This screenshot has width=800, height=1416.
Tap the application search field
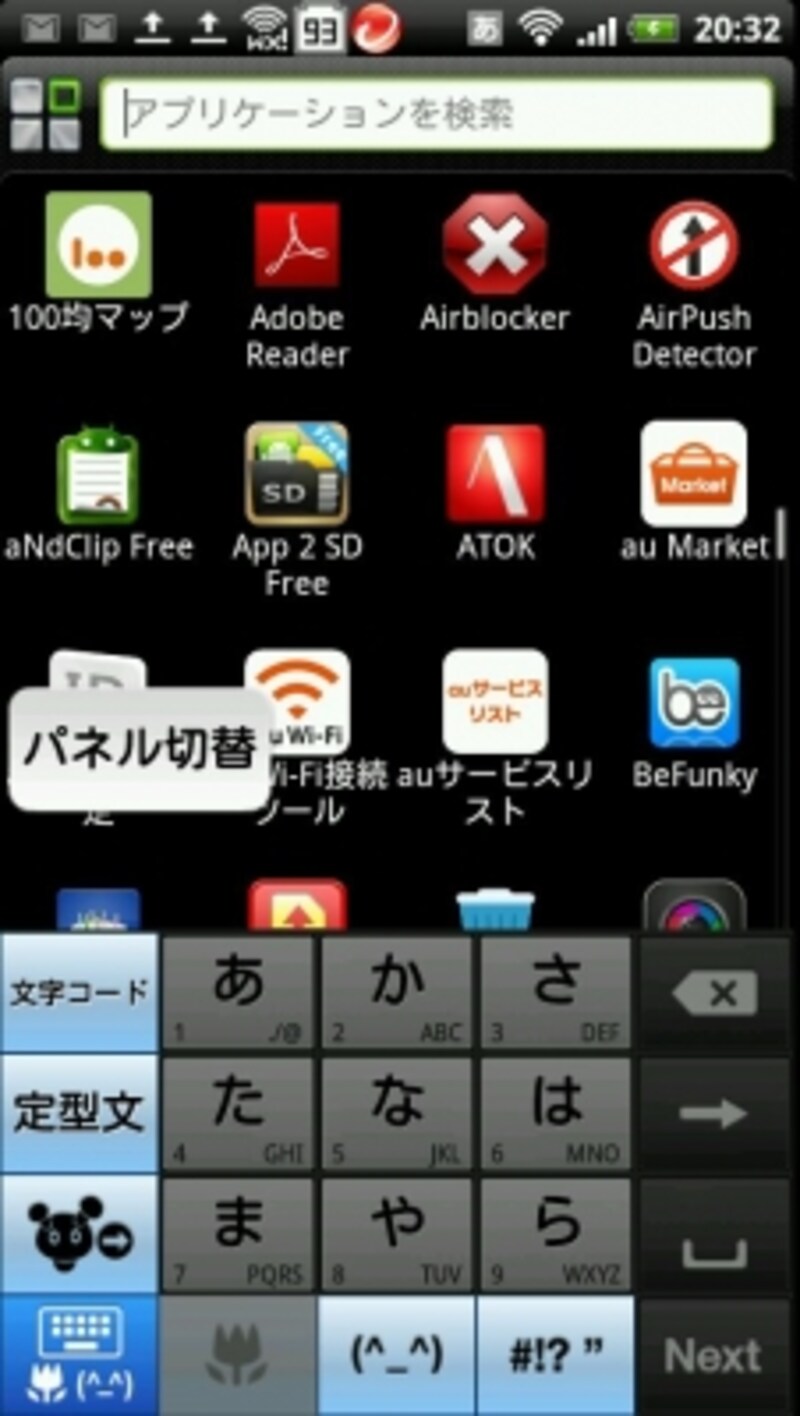[436, 114]
